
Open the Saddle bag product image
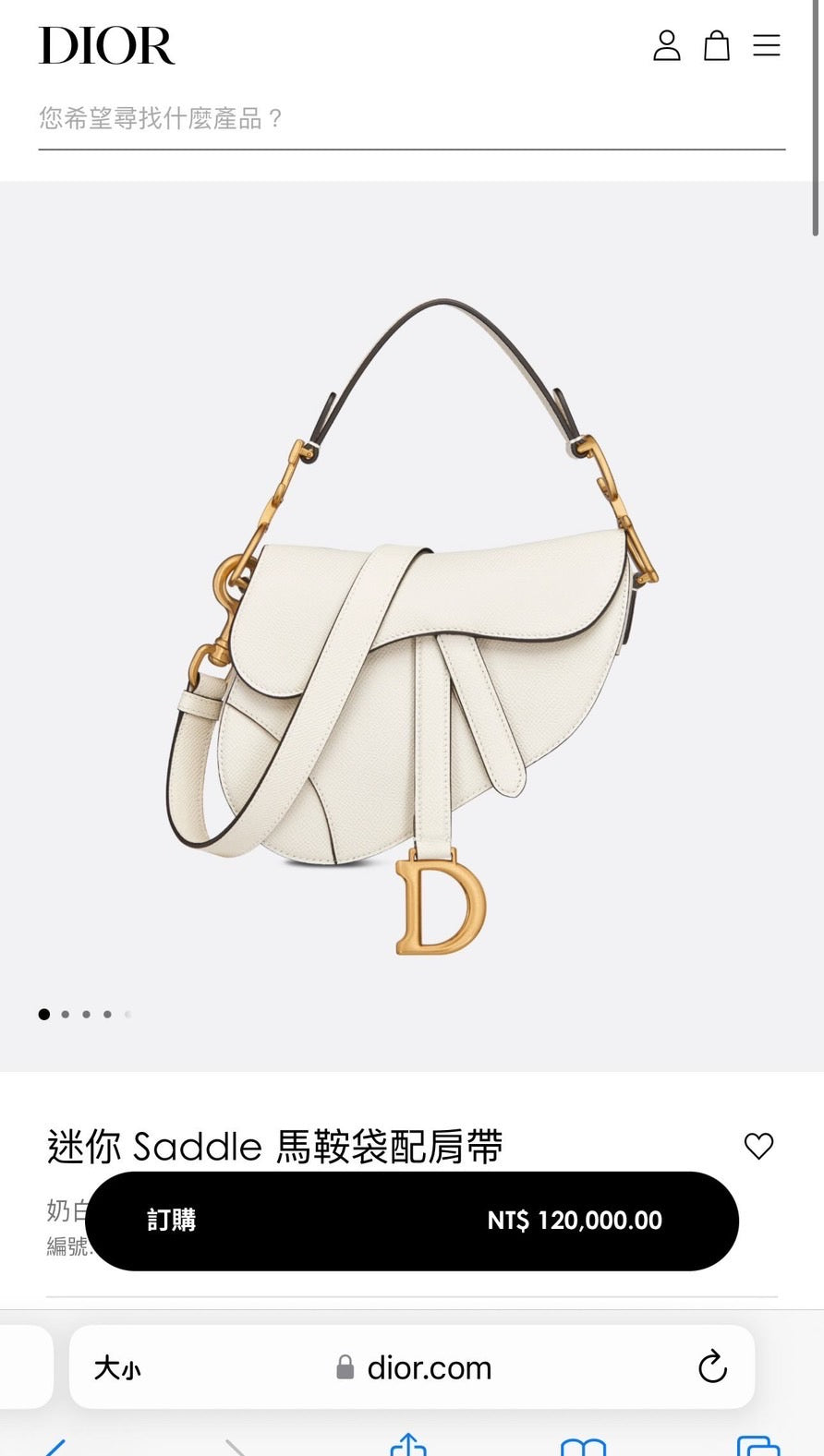412,628
